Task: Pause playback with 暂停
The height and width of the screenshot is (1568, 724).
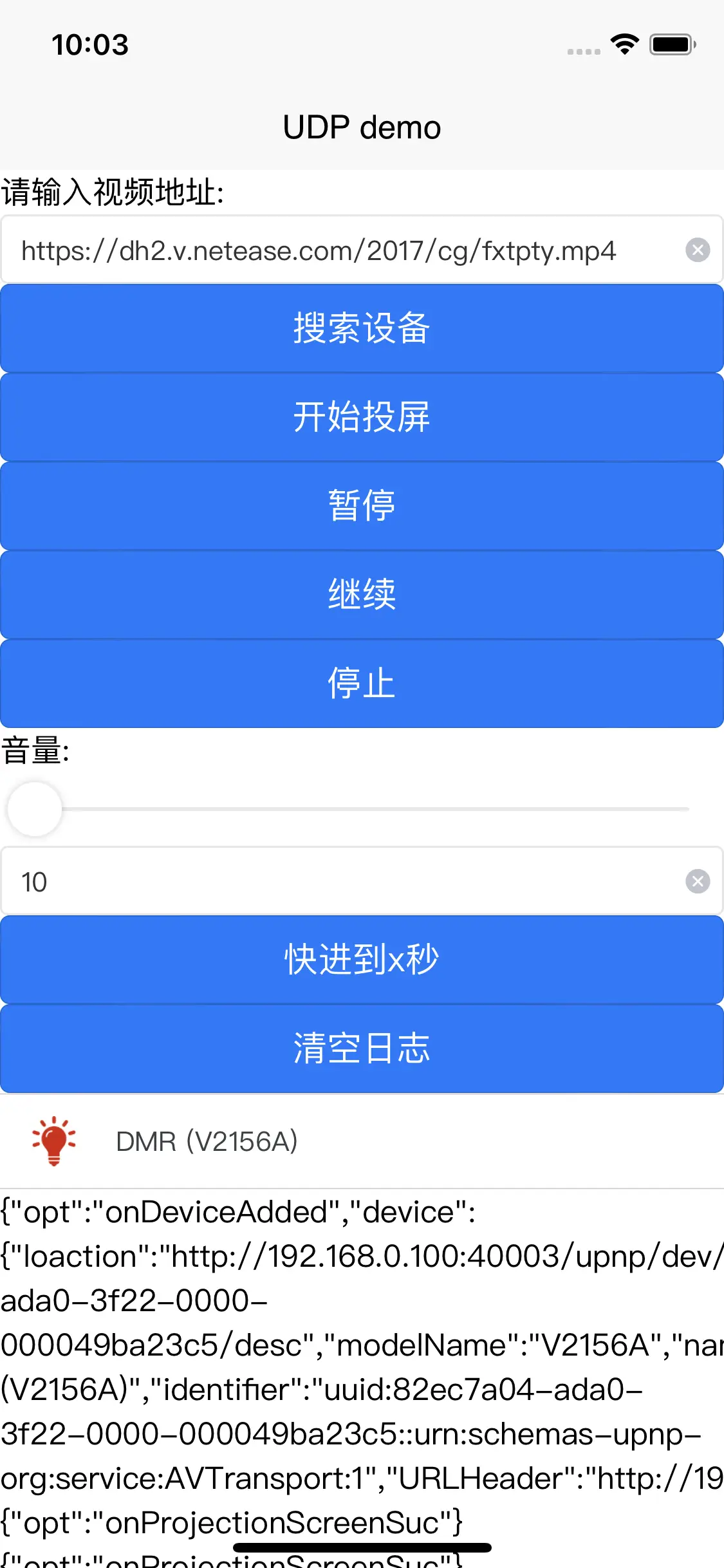Action: [362, 506]
